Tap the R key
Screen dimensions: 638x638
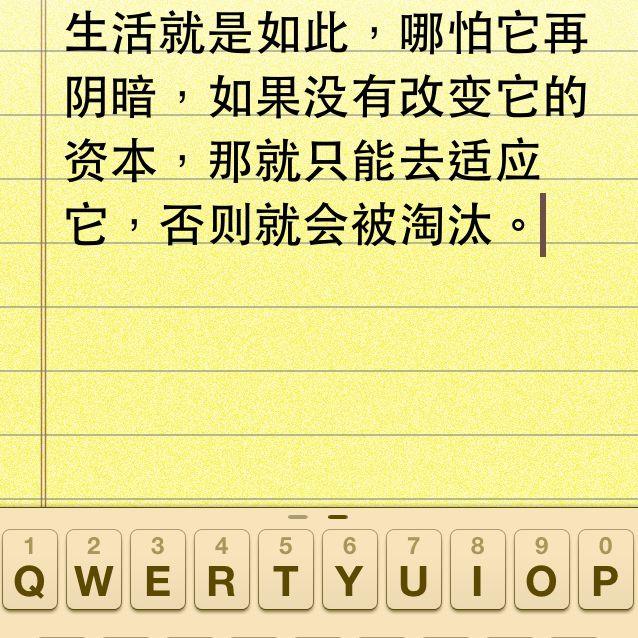[x=222, y=571]
